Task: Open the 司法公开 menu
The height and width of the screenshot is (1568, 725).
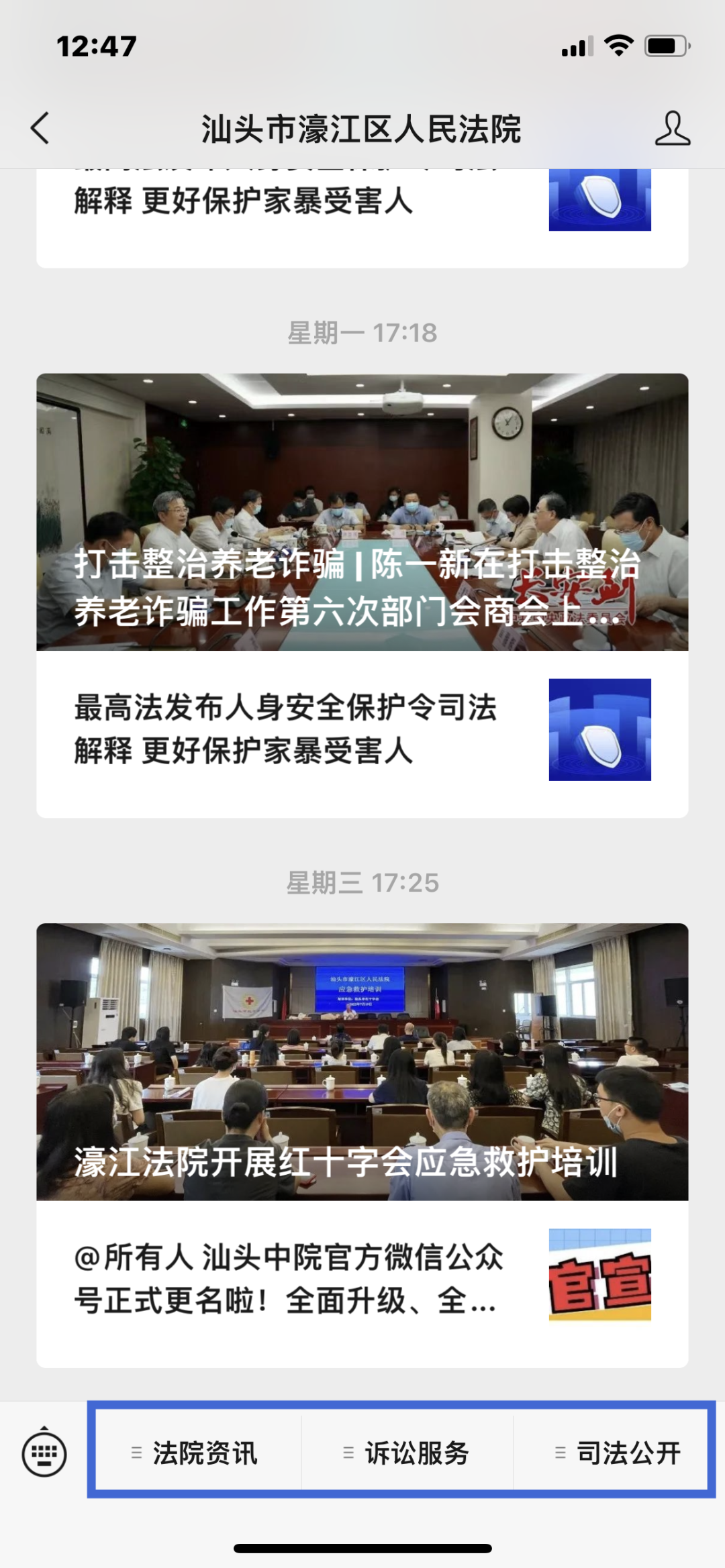Action: [618, 1453]
